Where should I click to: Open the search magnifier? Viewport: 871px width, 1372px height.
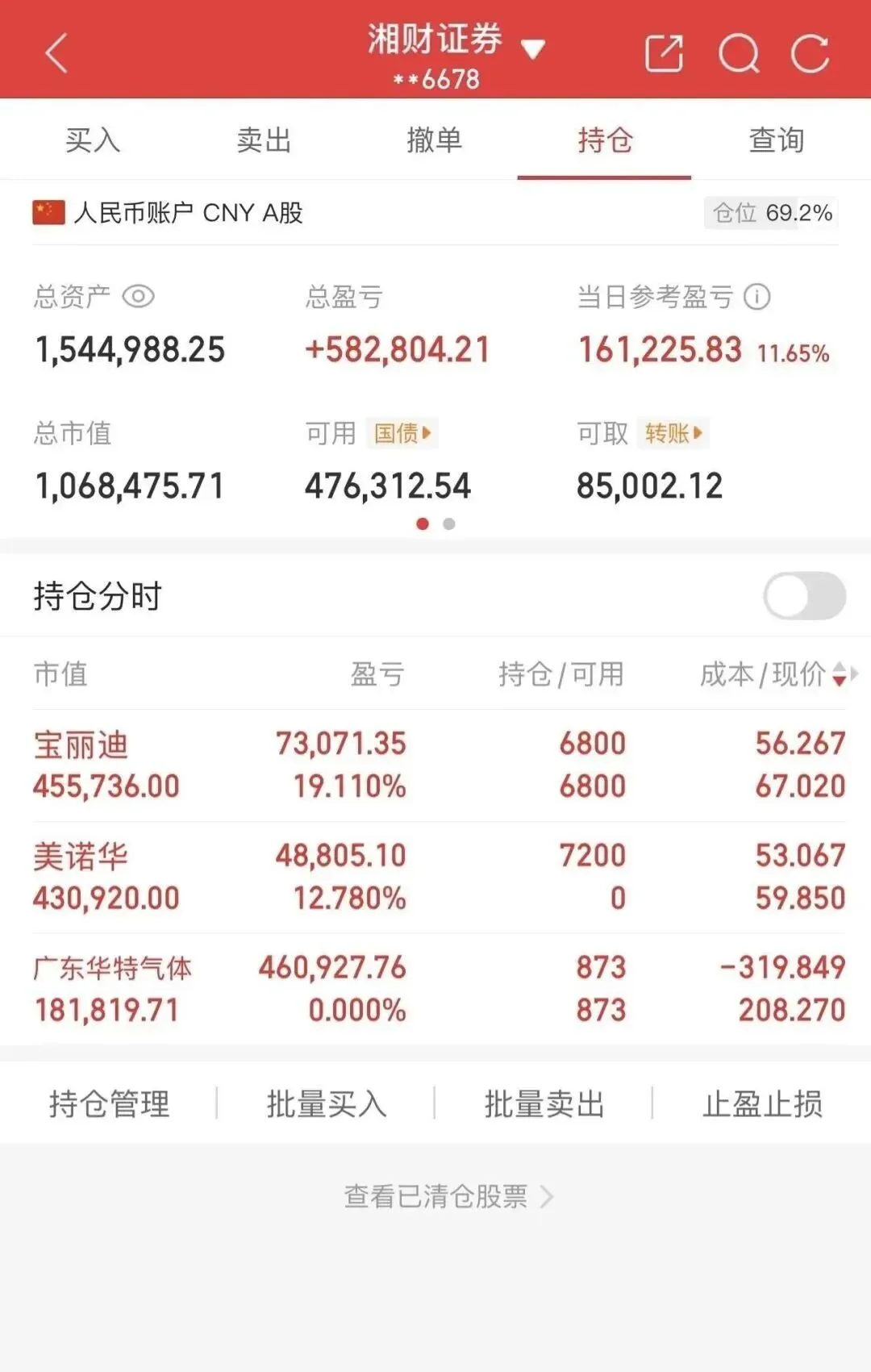pos(738,54)
